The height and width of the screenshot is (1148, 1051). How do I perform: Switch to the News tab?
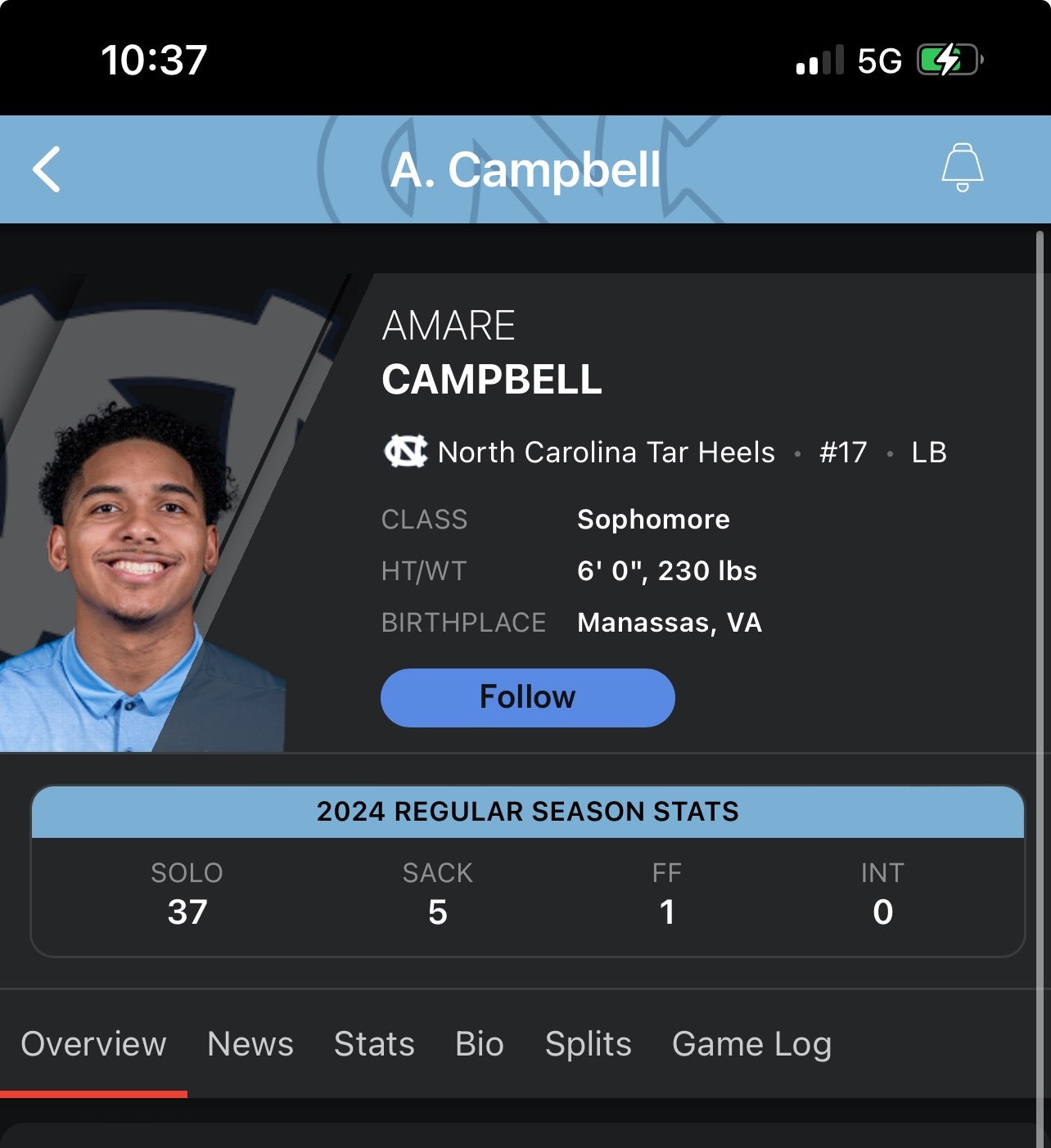[250, 1044]
